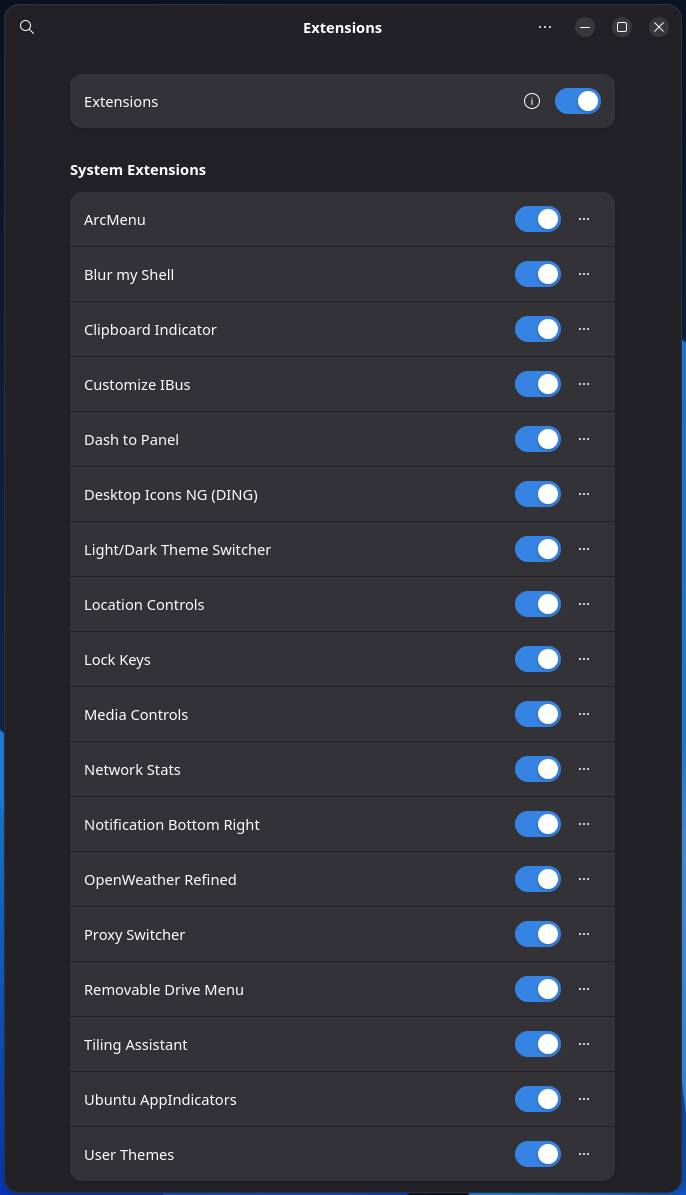Disable Network Stats
686x1195 pixels.
pyautogui.click(x=538, y=769)
